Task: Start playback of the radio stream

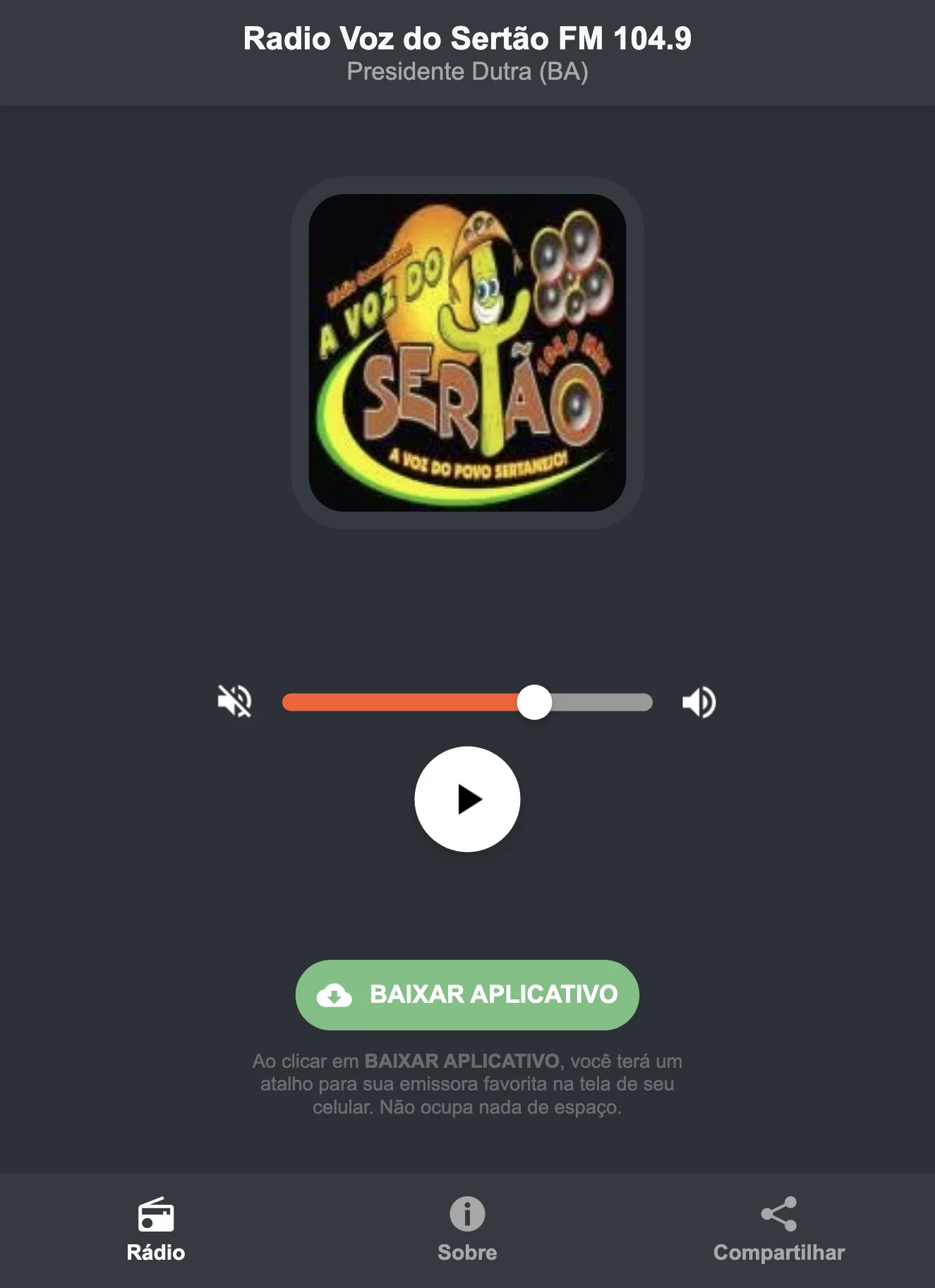Action: pyautogui.click(x=467, y=799)
